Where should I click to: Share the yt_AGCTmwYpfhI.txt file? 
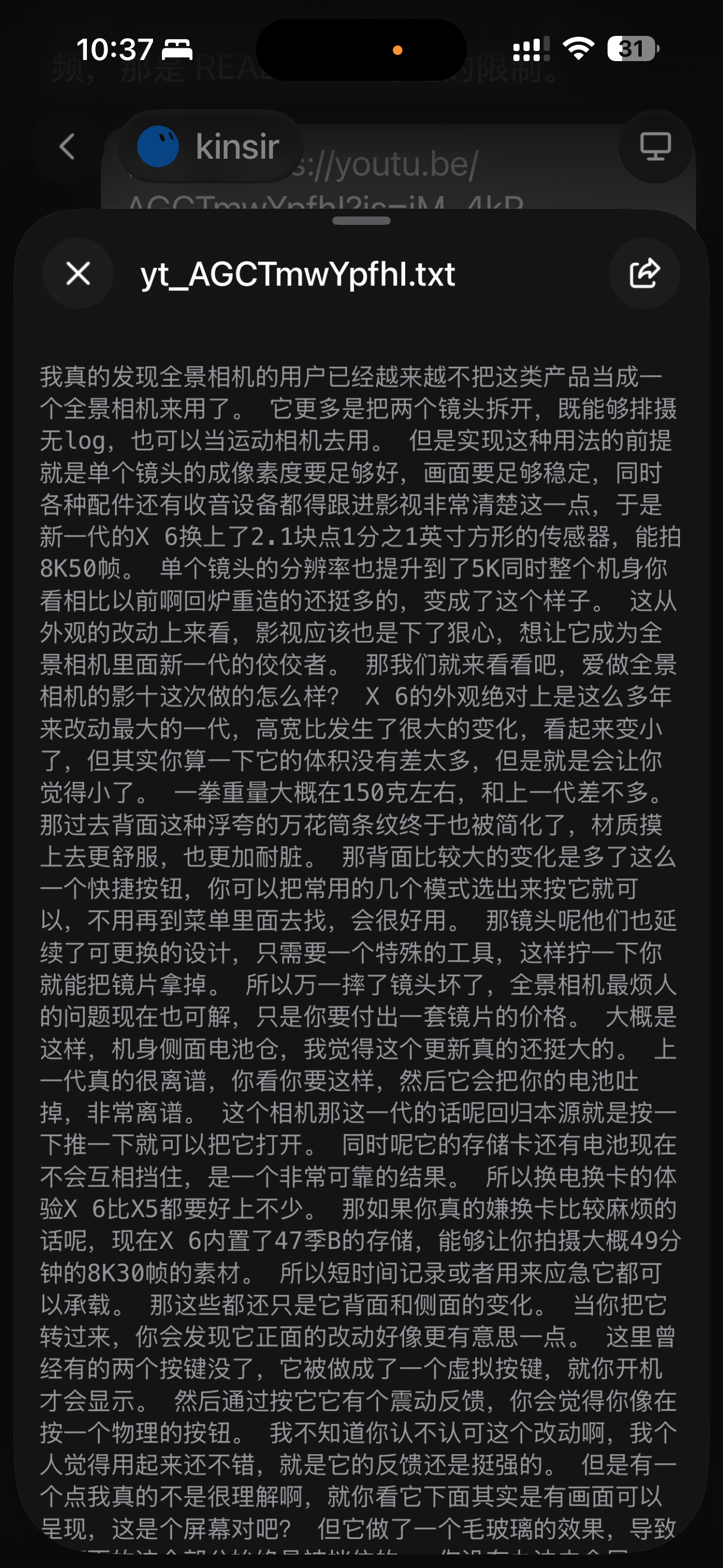[x=645, y=273]
